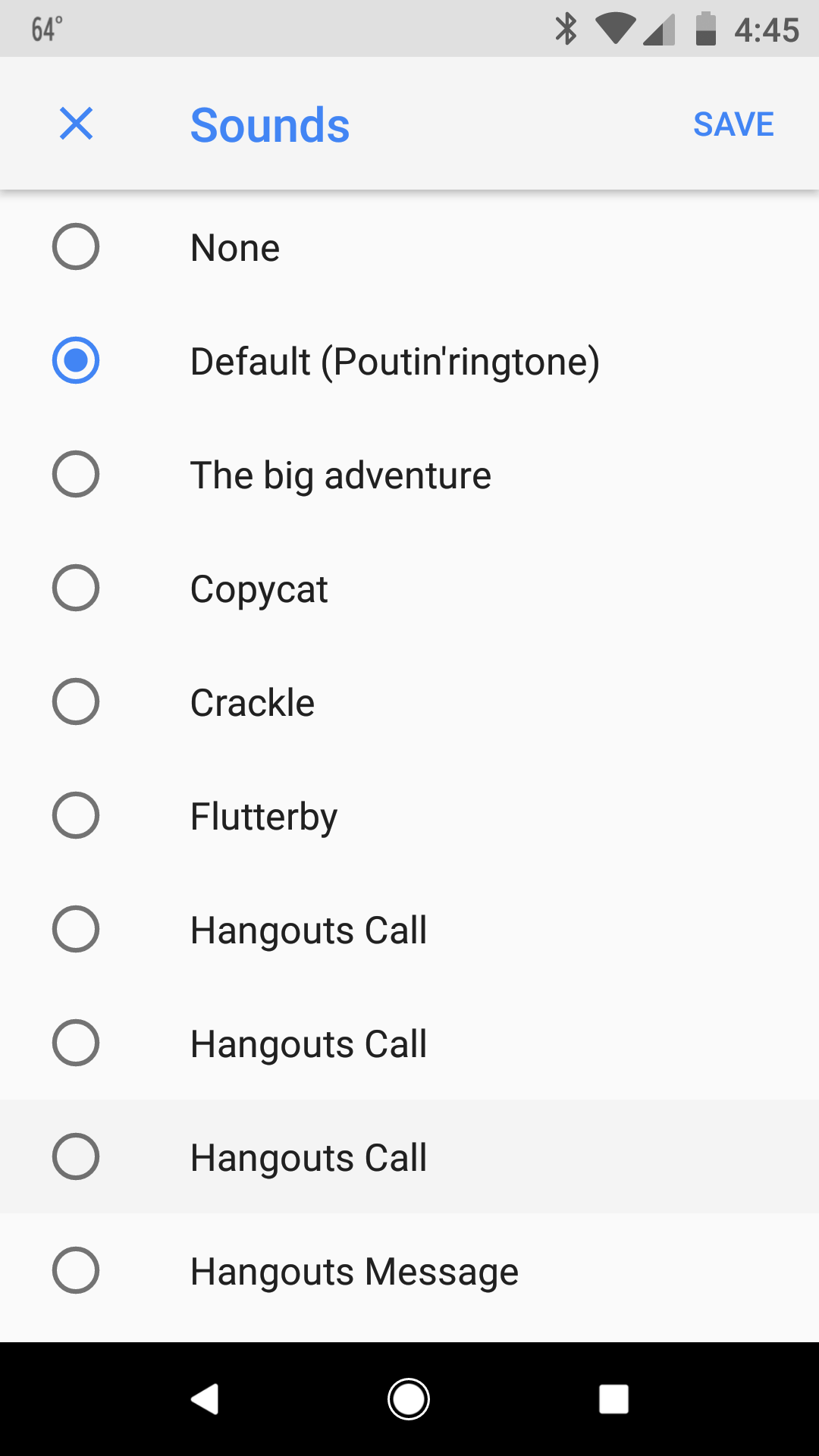Go back using the system back button
The image size is (819, 1456).
coord(205,1399)
